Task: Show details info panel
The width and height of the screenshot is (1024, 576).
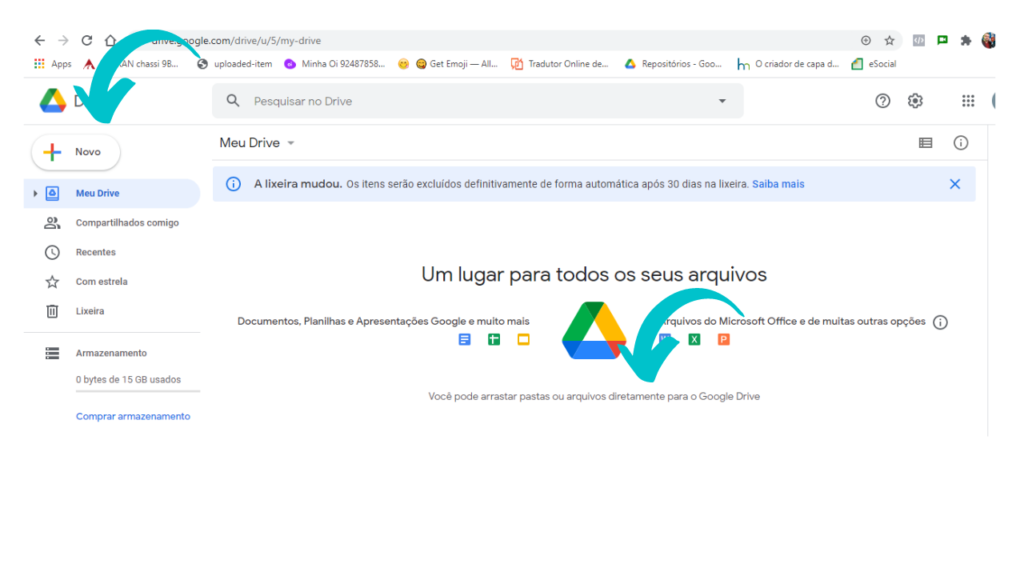Action: (961, 143)
